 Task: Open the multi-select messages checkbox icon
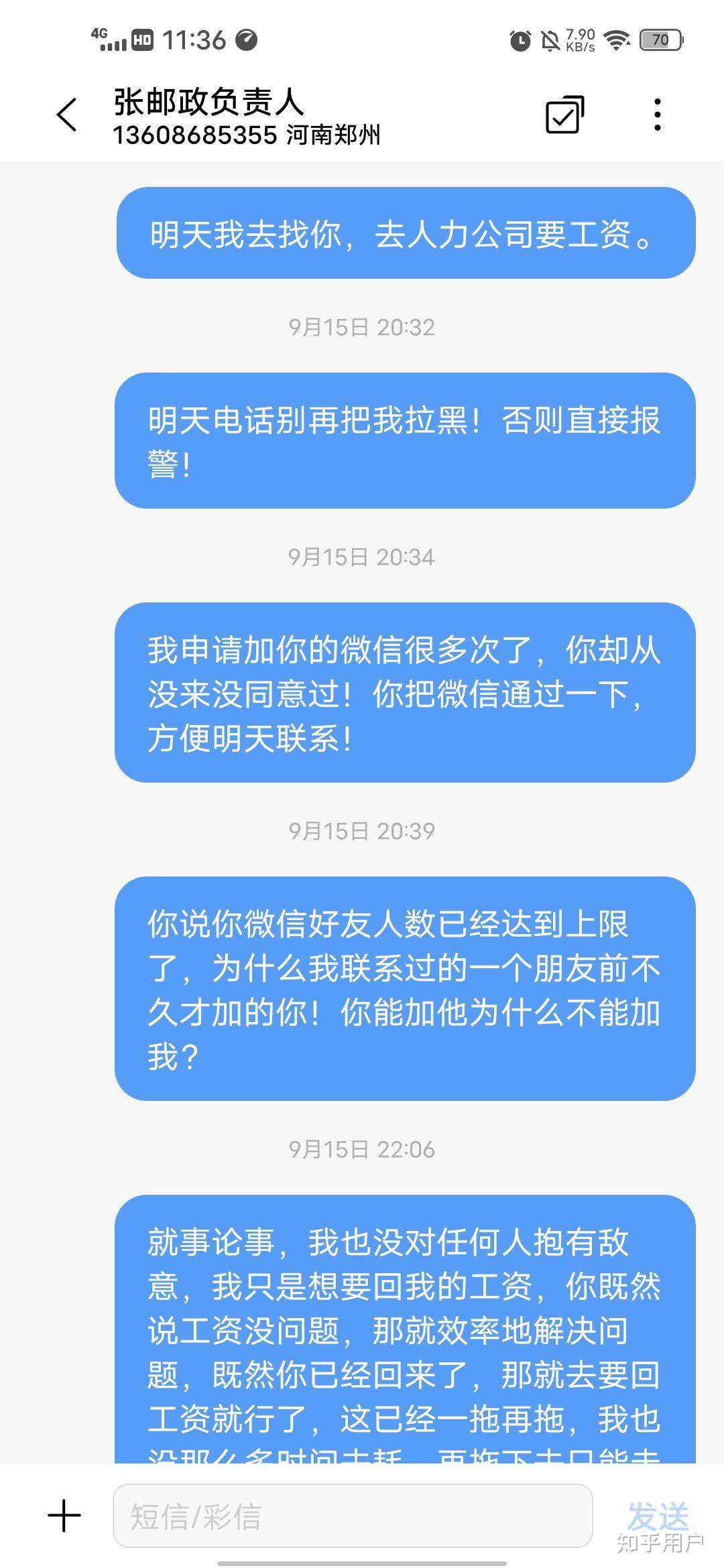(x=564, y=115)
